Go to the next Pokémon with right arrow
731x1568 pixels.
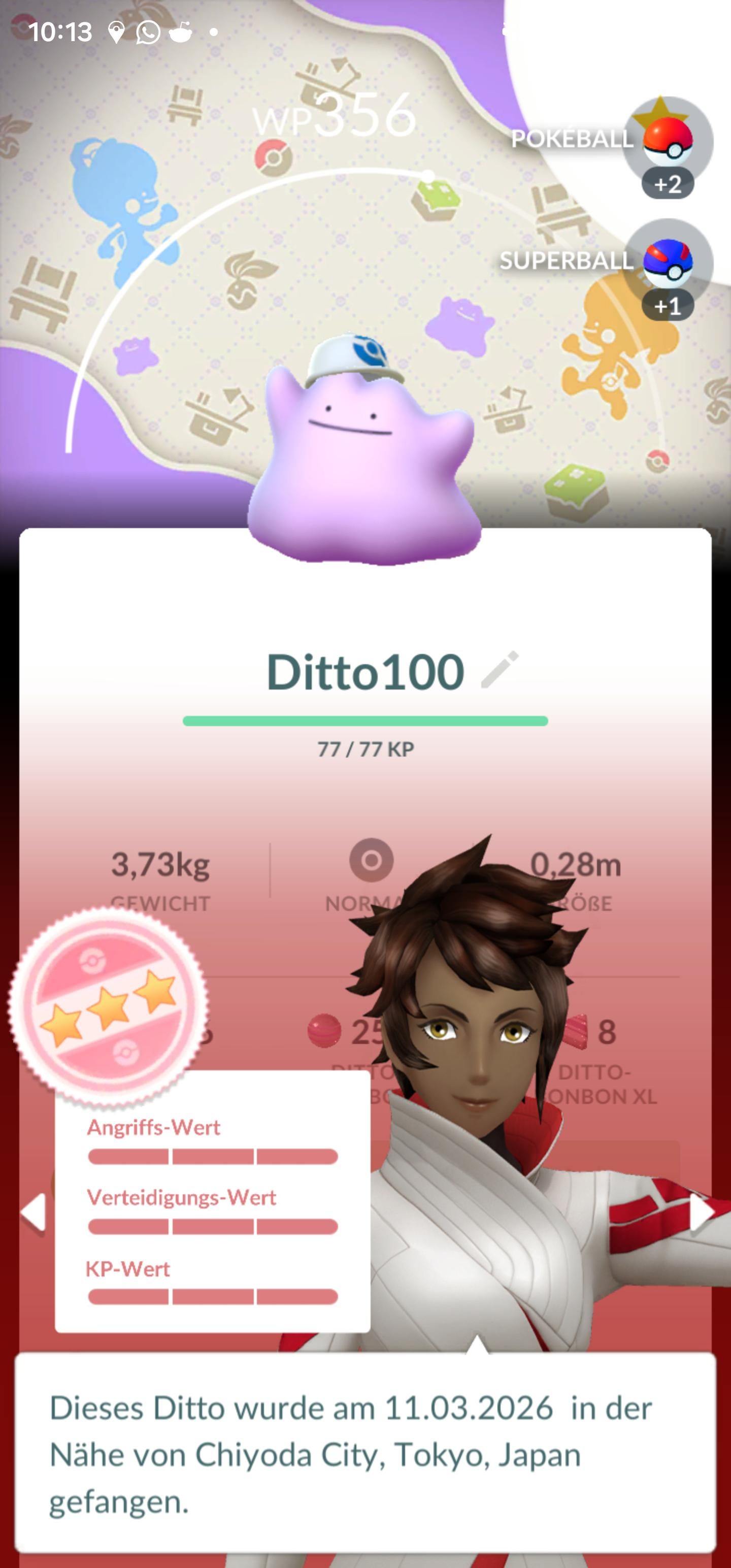point(701,1213)
